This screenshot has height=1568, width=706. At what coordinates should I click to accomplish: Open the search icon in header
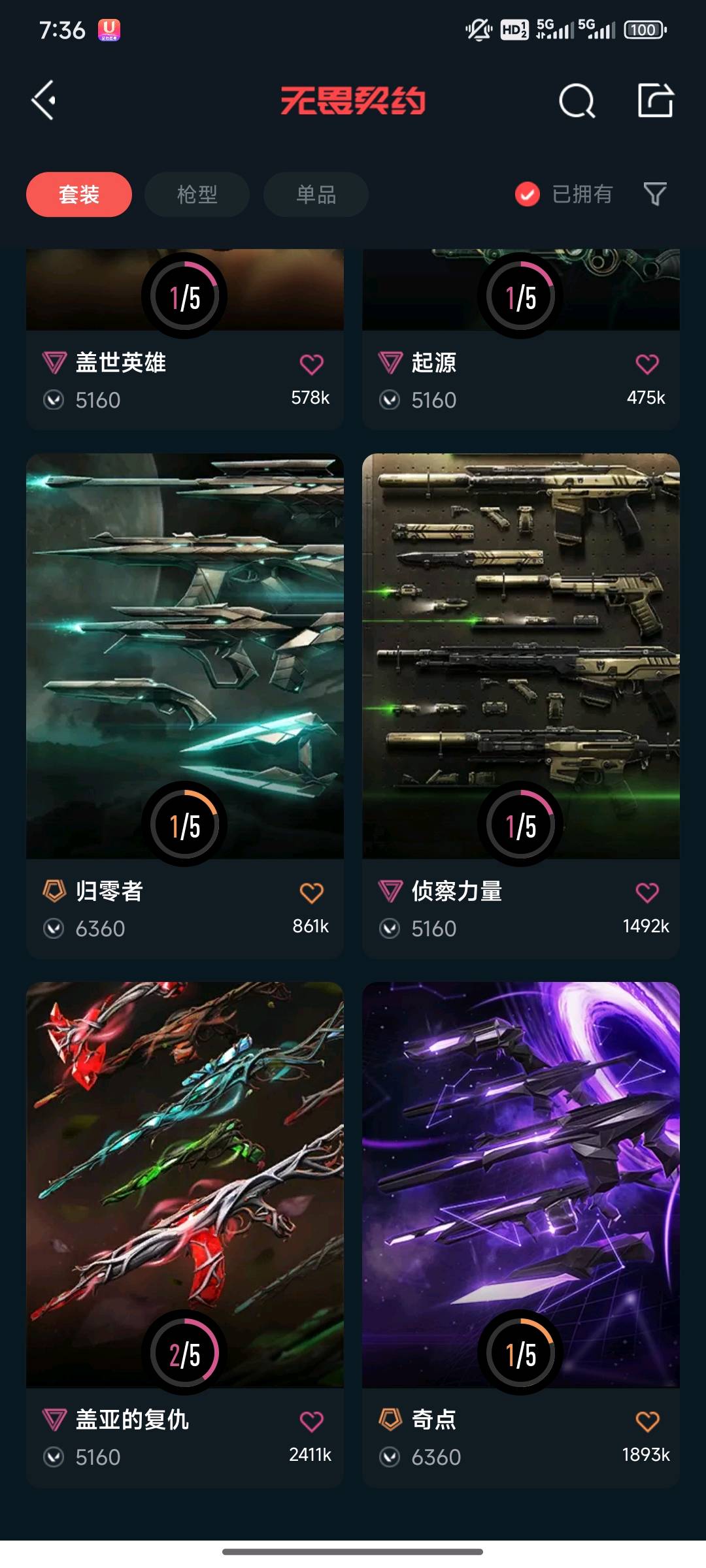click(577, 101)
